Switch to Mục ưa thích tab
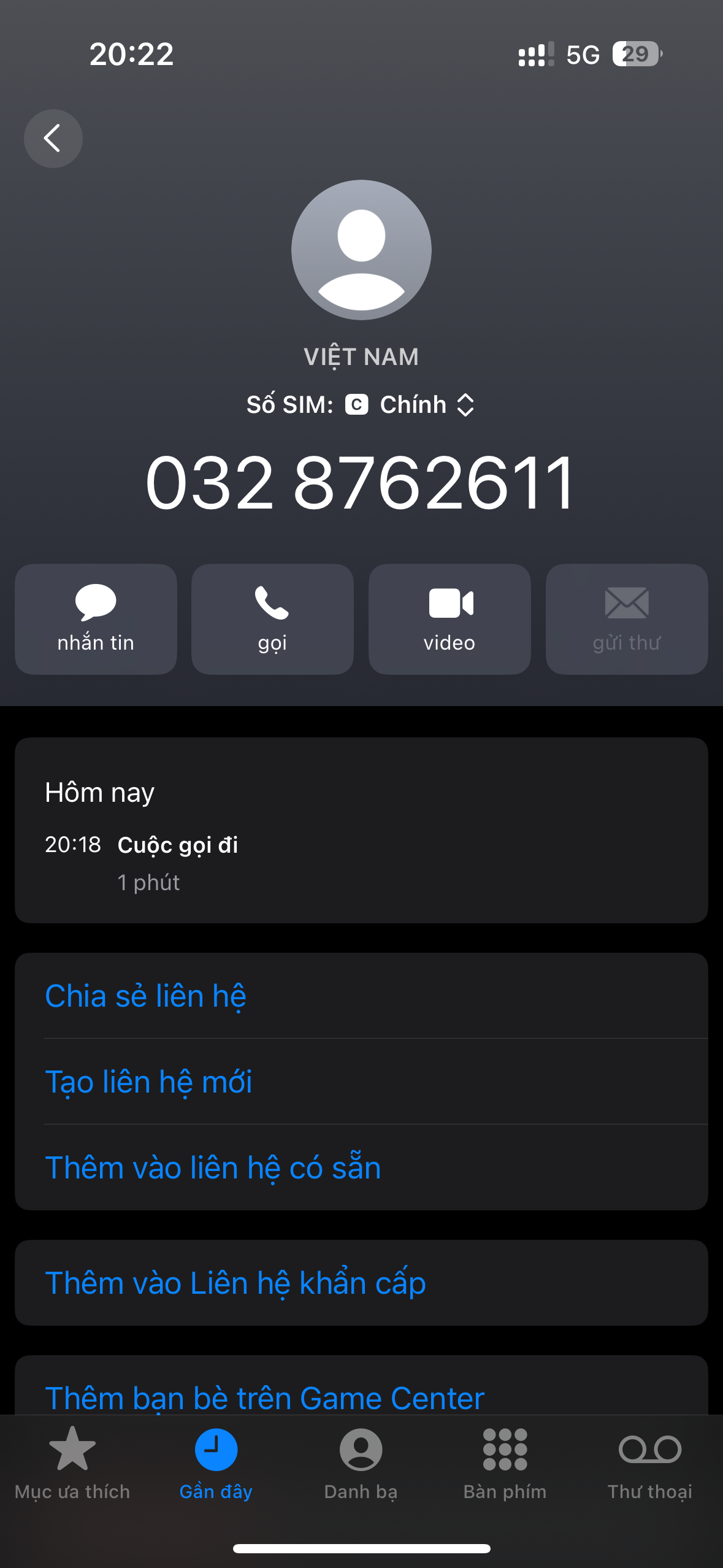The width and height of the screenshot is (723, 1568). pyautogui.click(x=72, y=1463)
